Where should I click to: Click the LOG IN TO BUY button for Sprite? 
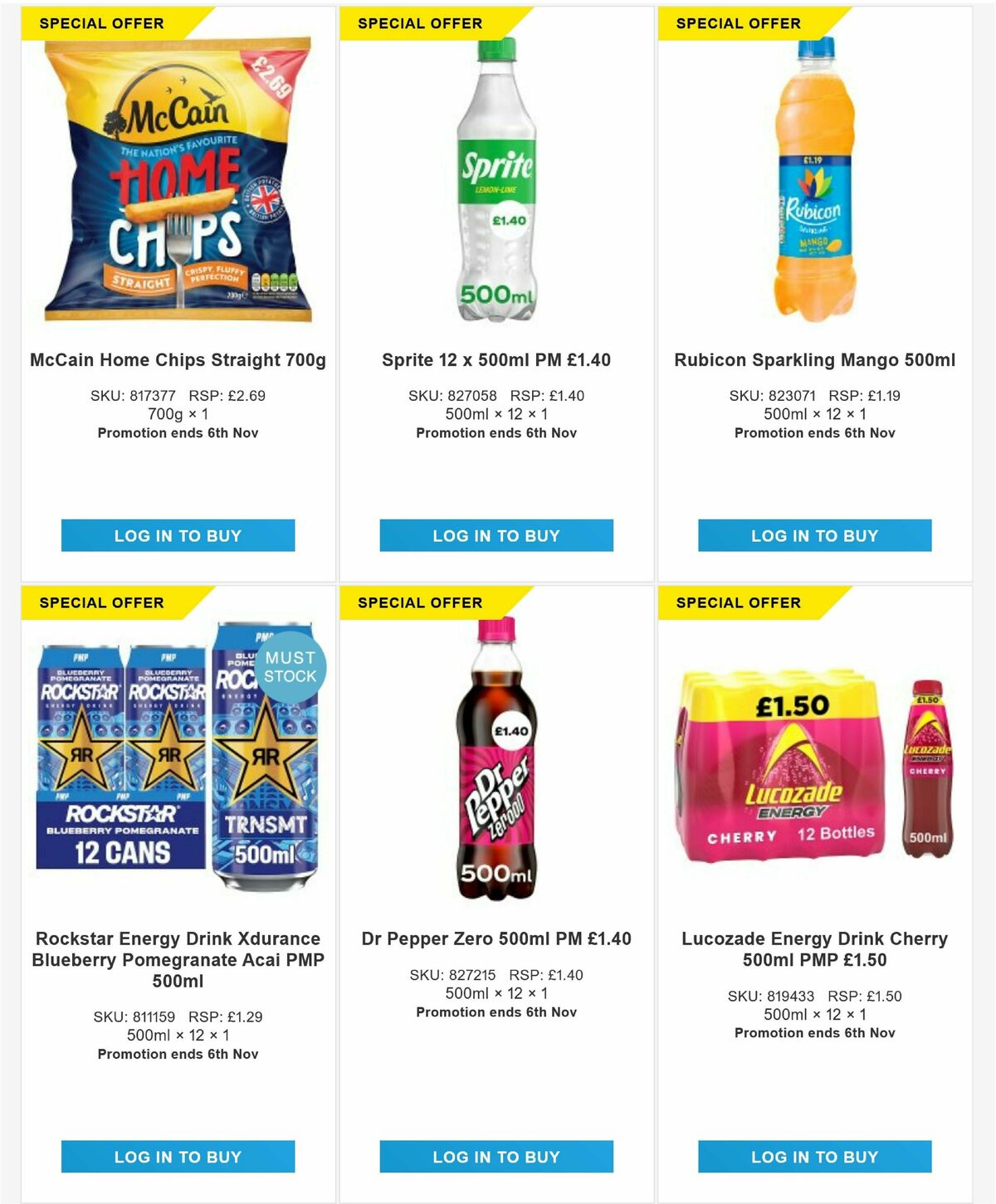click(x=496, y=536)
